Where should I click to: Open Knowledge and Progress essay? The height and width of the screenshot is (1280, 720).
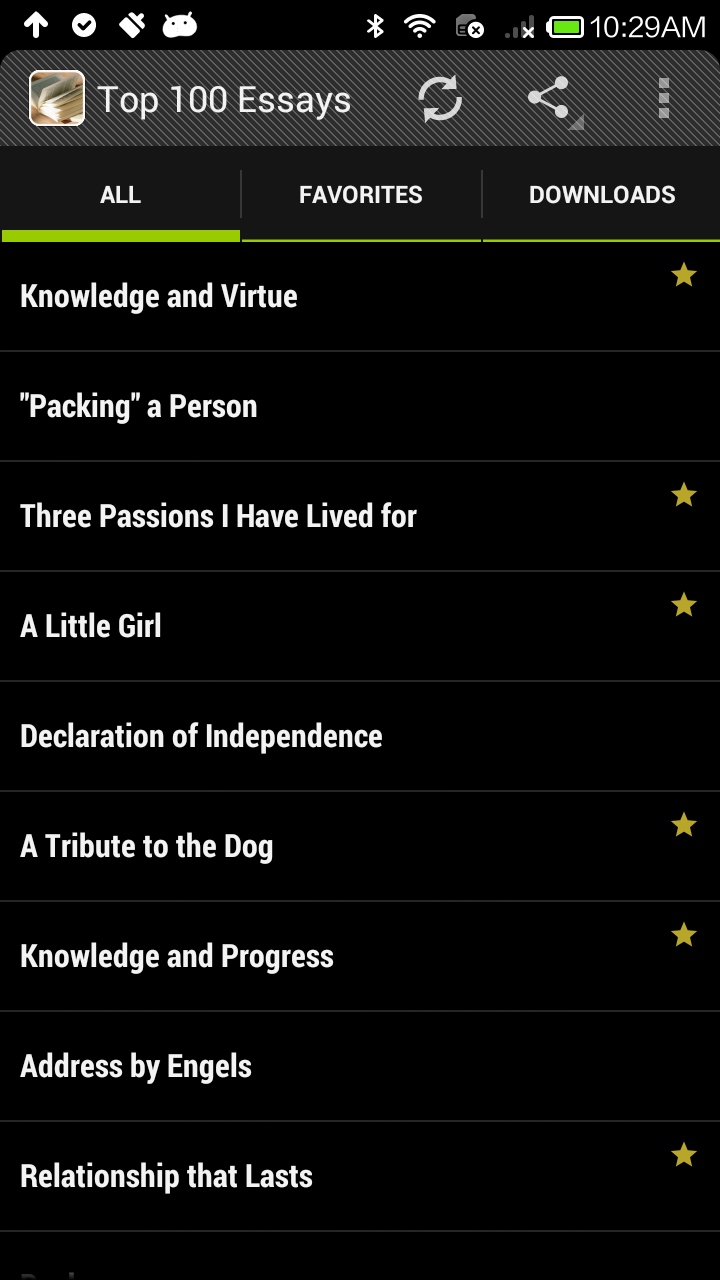[x=177, y=957]
